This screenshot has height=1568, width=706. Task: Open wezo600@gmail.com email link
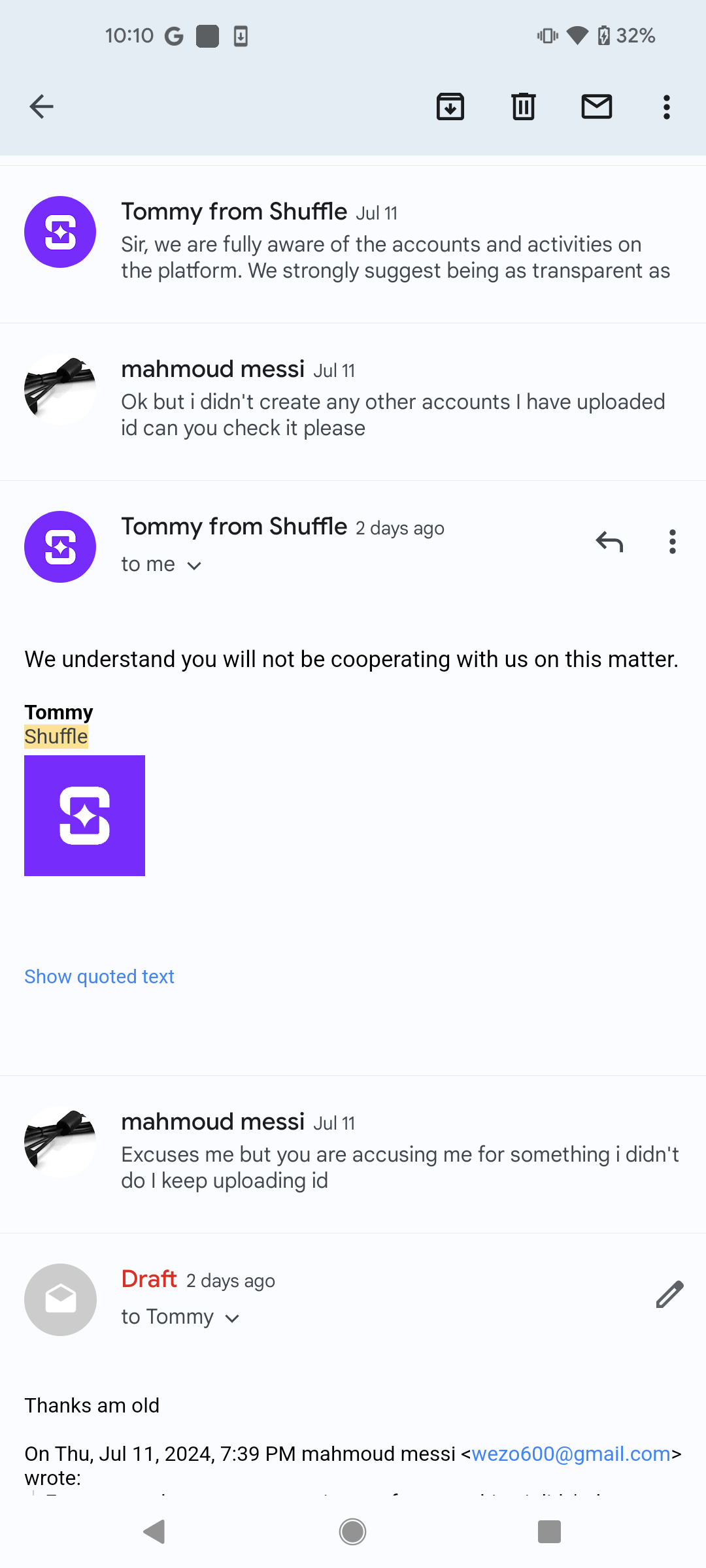(x=571, y=1454)
